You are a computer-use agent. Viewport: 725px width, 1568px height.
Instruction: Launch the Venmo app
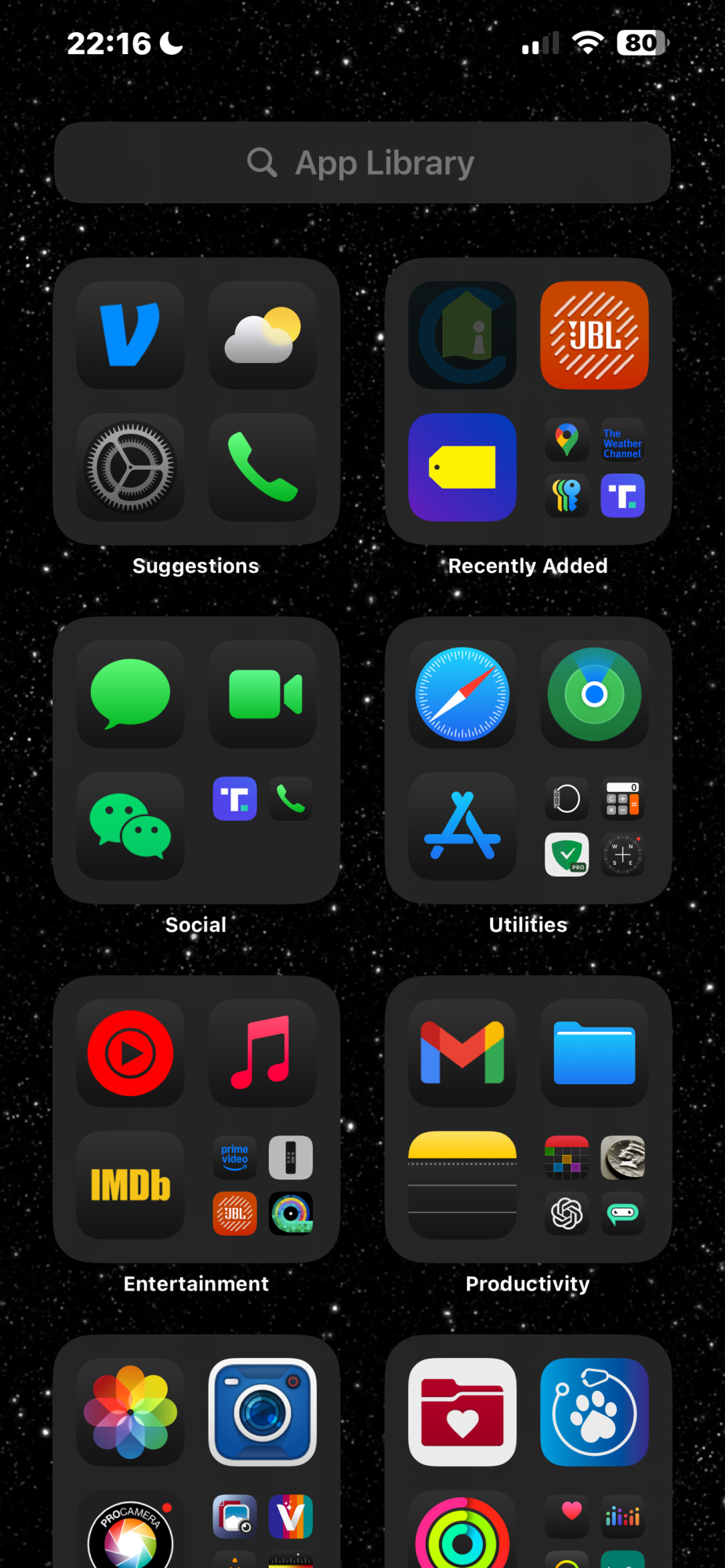pyautogui.click(x=130, y=336)
